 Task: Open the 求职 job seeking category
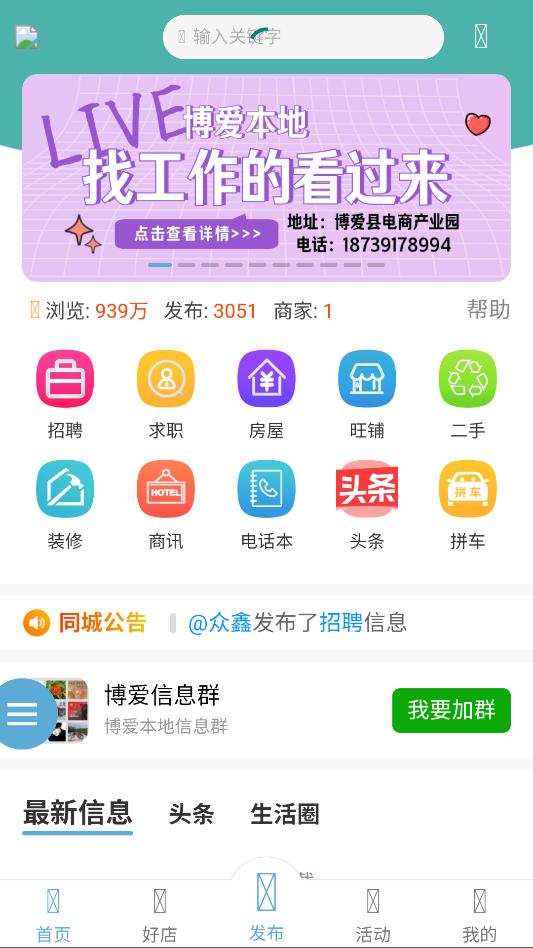(x=166, y=395)
